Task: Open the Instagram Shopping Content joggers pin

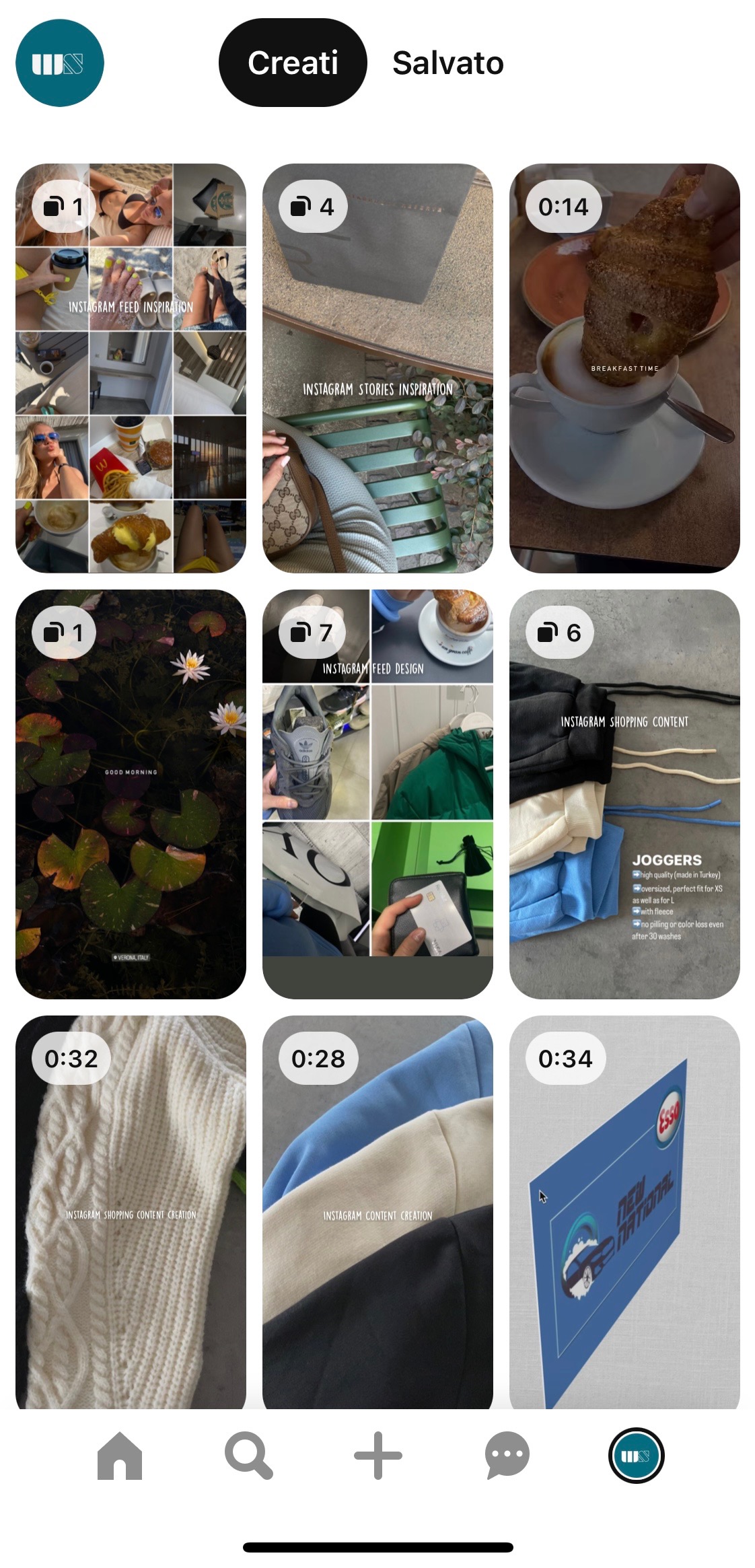Action: click(624, 794)
